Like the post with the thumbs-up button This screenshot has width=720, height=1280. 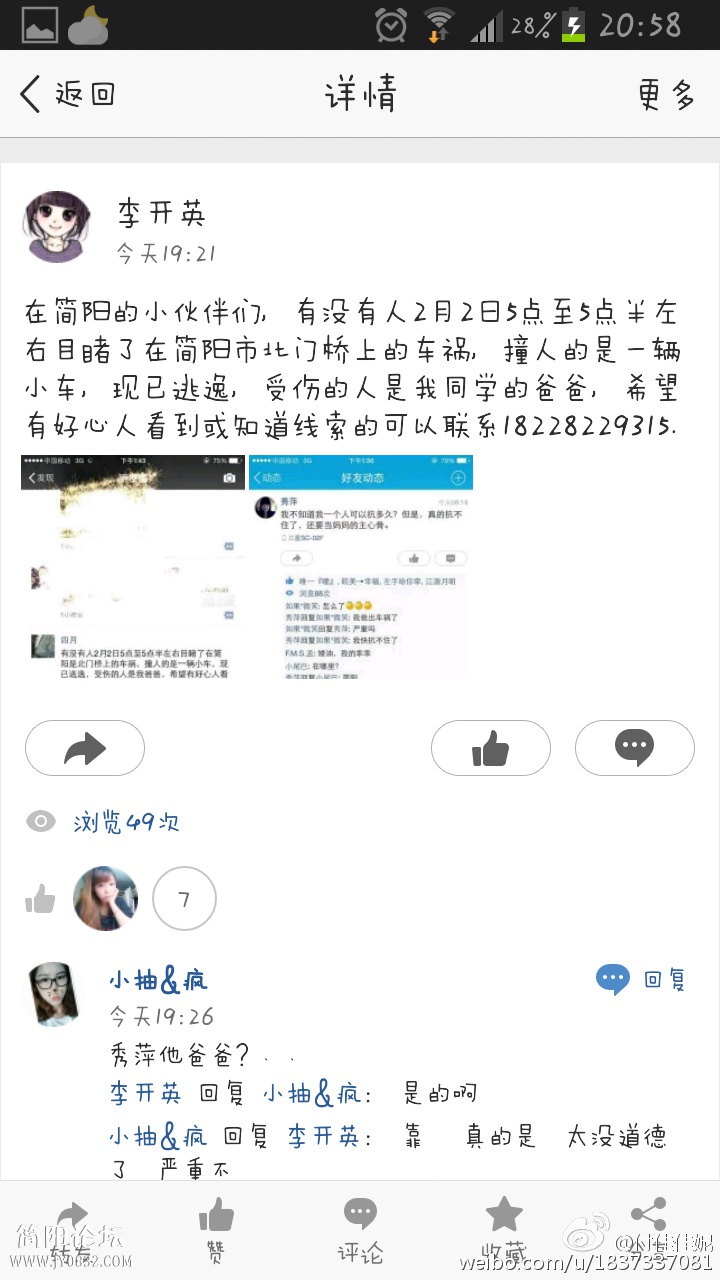(x=490, y=748)
